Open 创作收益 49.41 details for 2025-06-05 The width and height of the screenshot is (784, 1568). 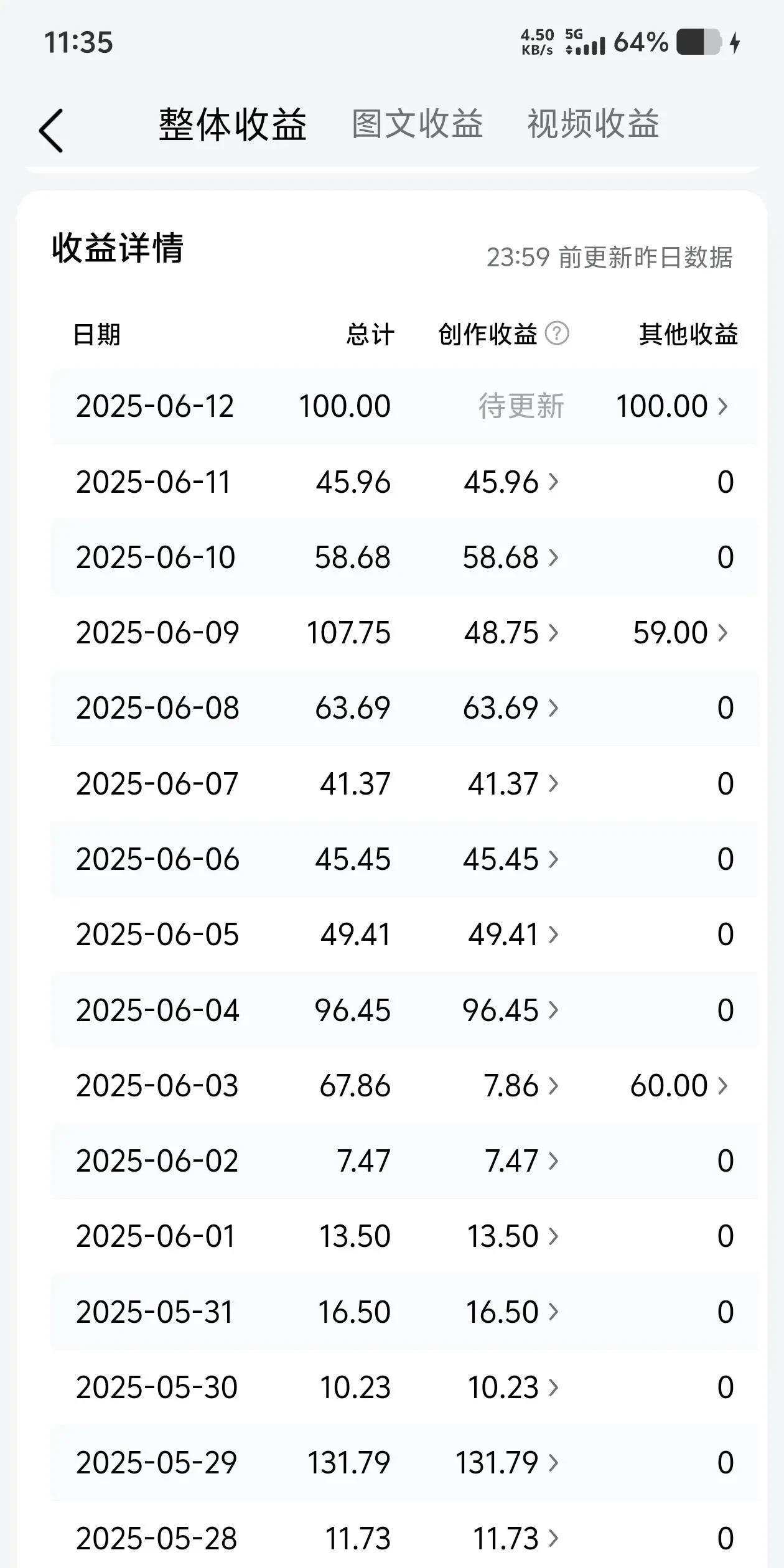tap(514, 935)
